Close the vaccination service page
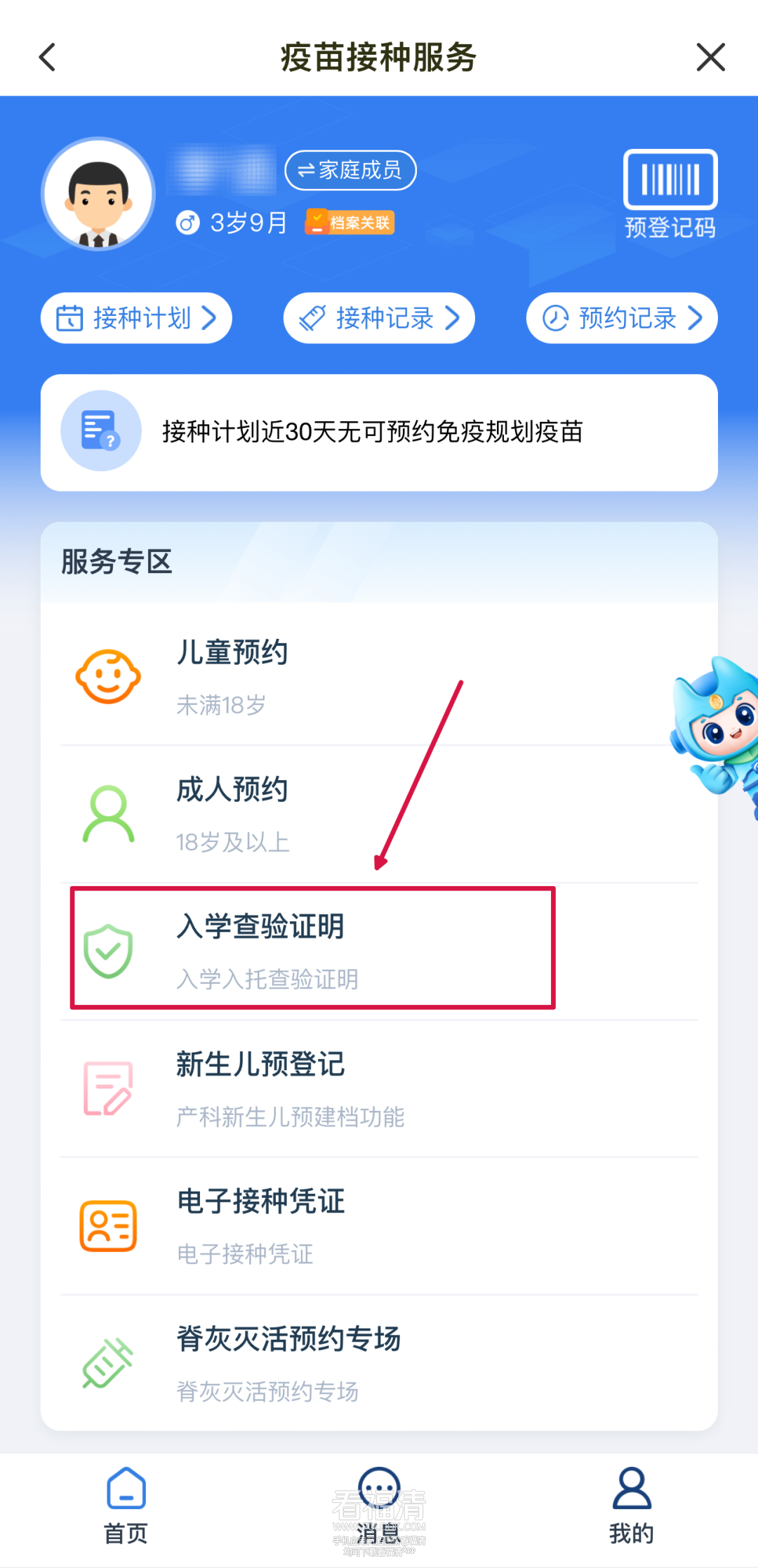 point(710,58)
